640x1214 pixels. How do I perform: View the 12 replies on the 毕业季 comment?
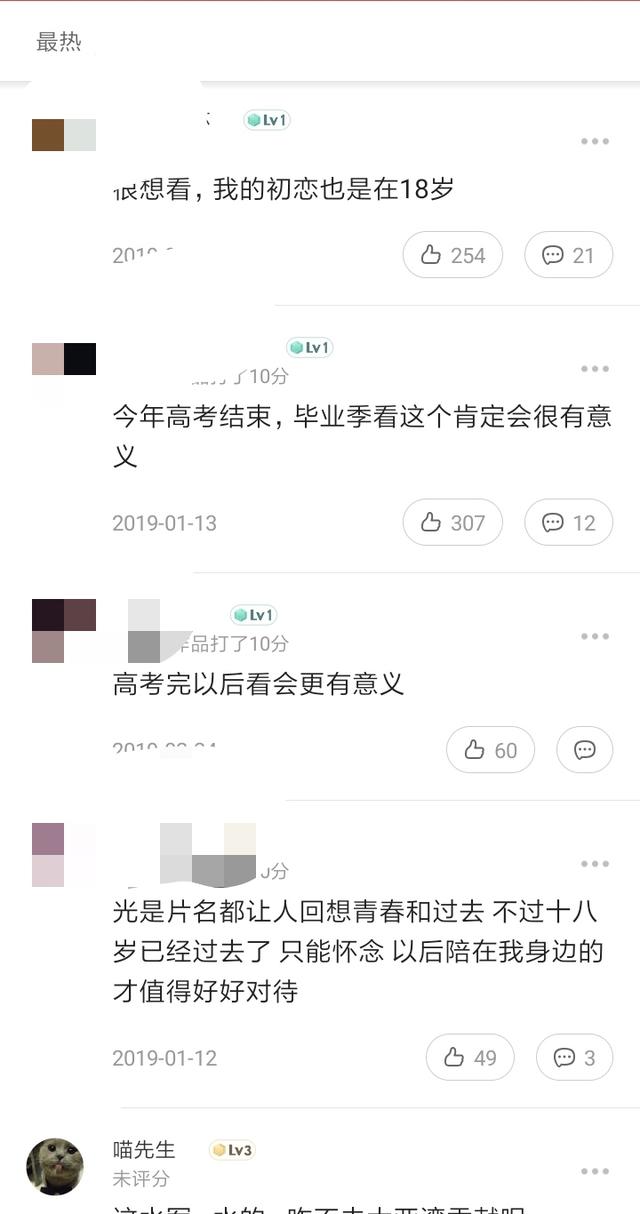pyautogui.click(x=569, y=522)
